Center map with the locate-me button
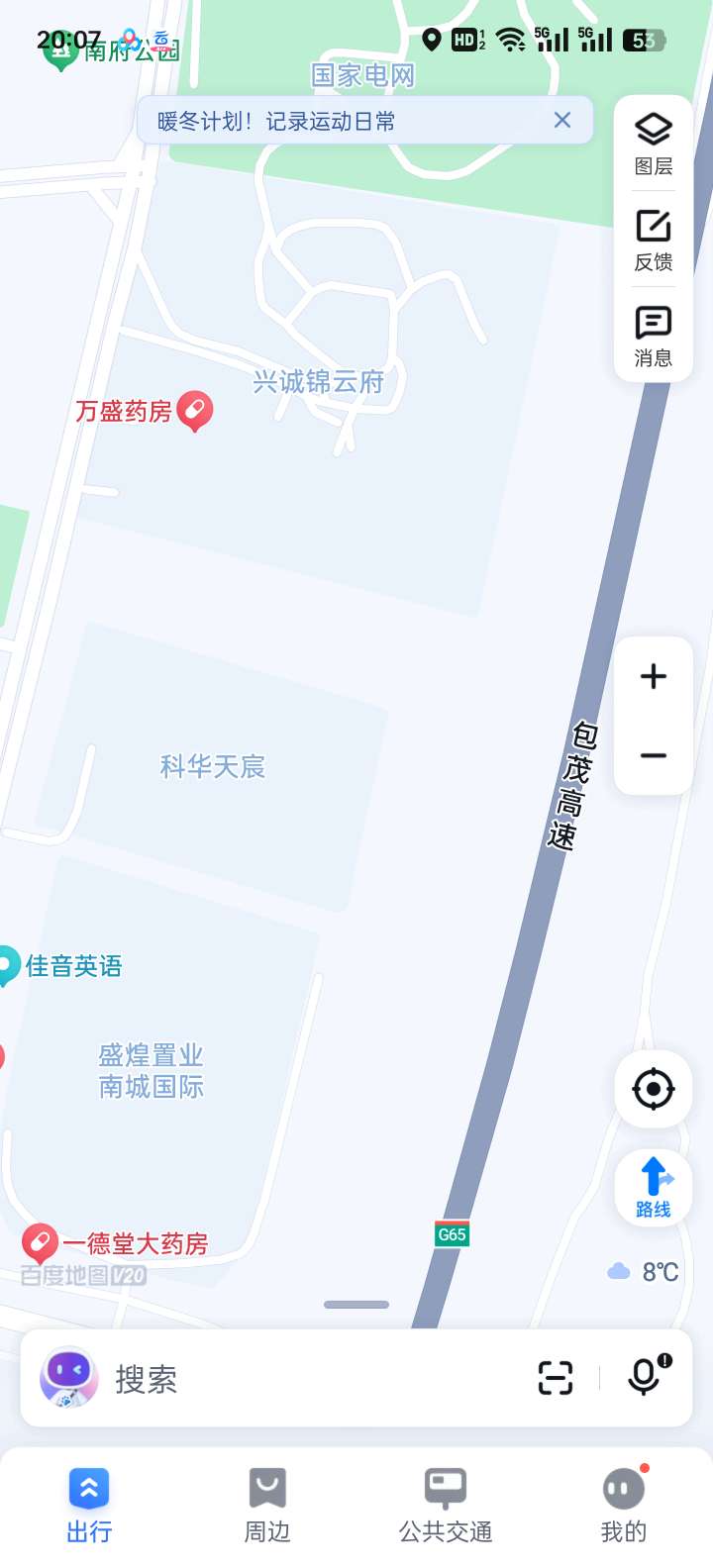 point(652,1089)
